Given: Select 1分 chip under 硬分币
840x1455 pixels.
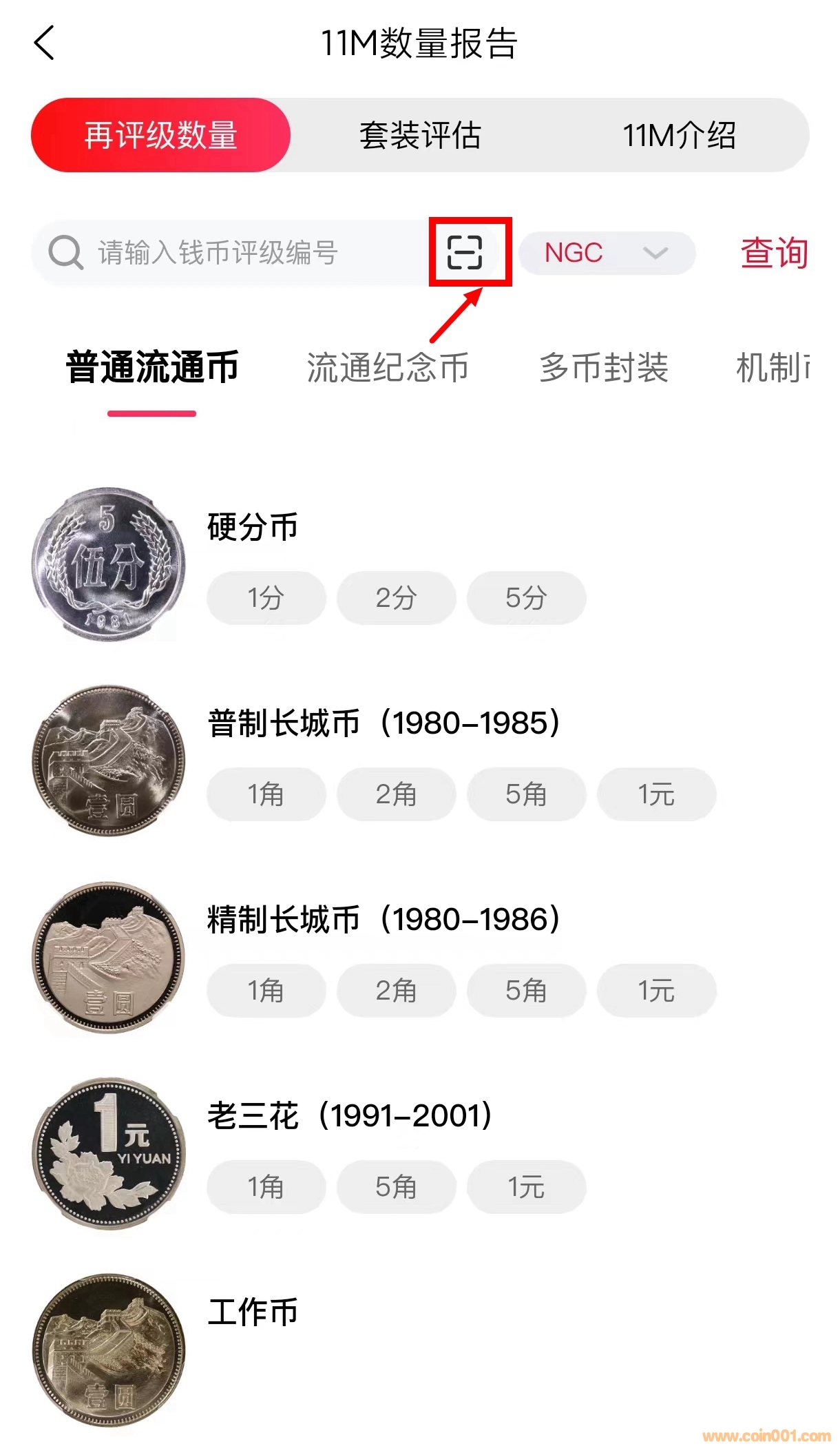Looking at the screenshot, I should [266, 598].
